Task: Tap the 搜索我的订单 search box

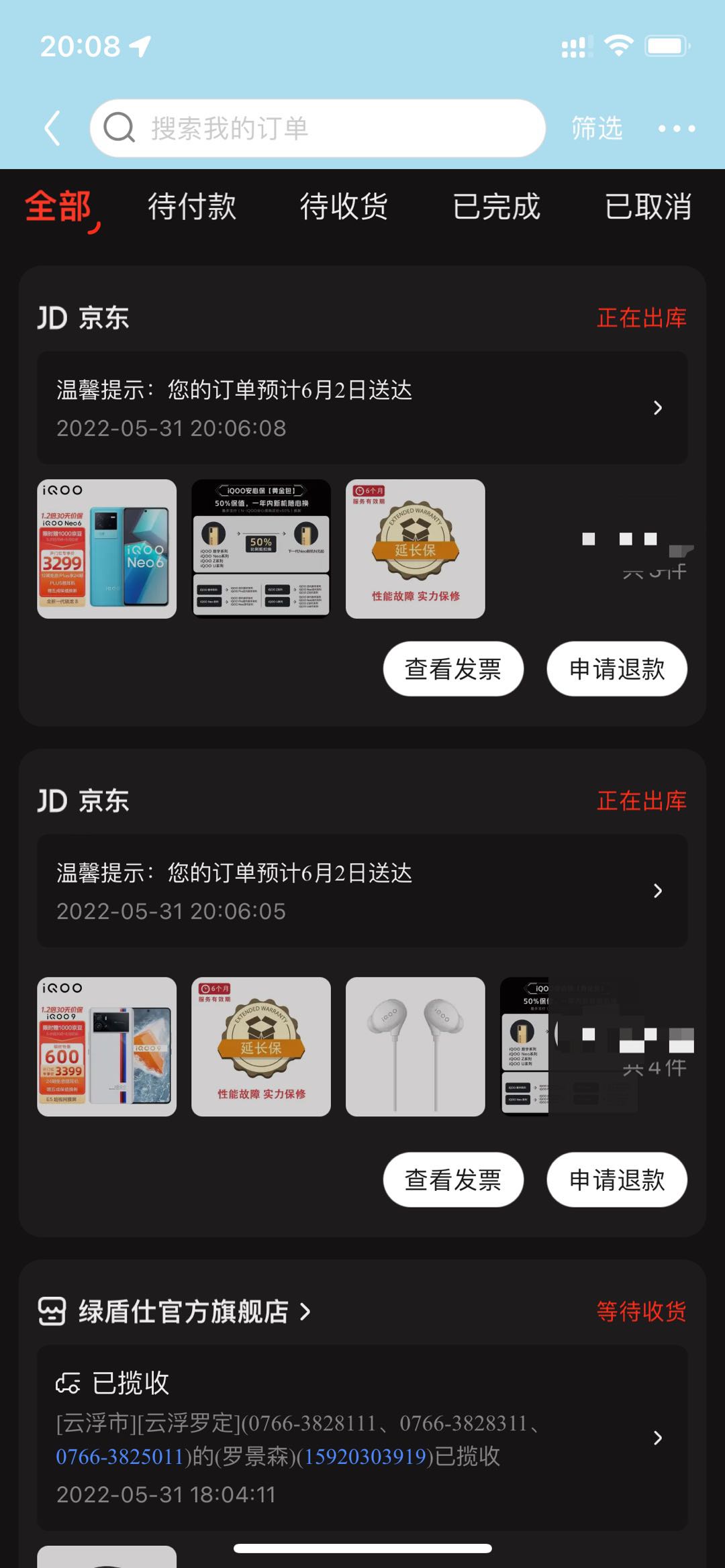Action: pos(318,128)
